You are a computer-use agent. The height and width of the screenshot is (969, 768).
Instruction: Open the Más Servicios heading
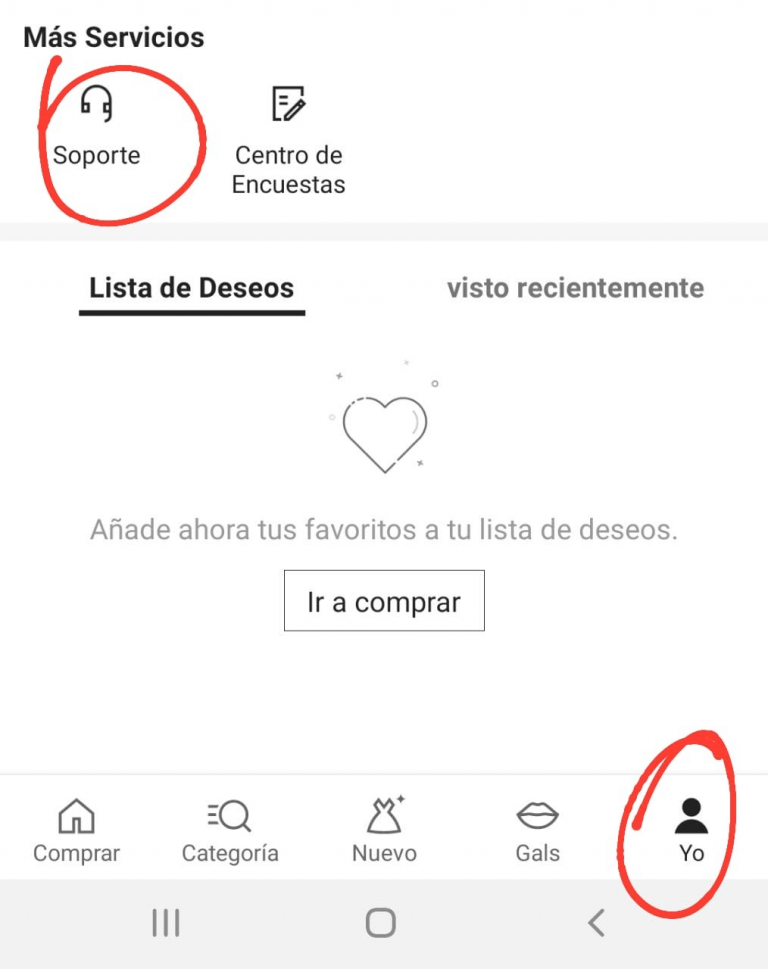click(112, 36)
